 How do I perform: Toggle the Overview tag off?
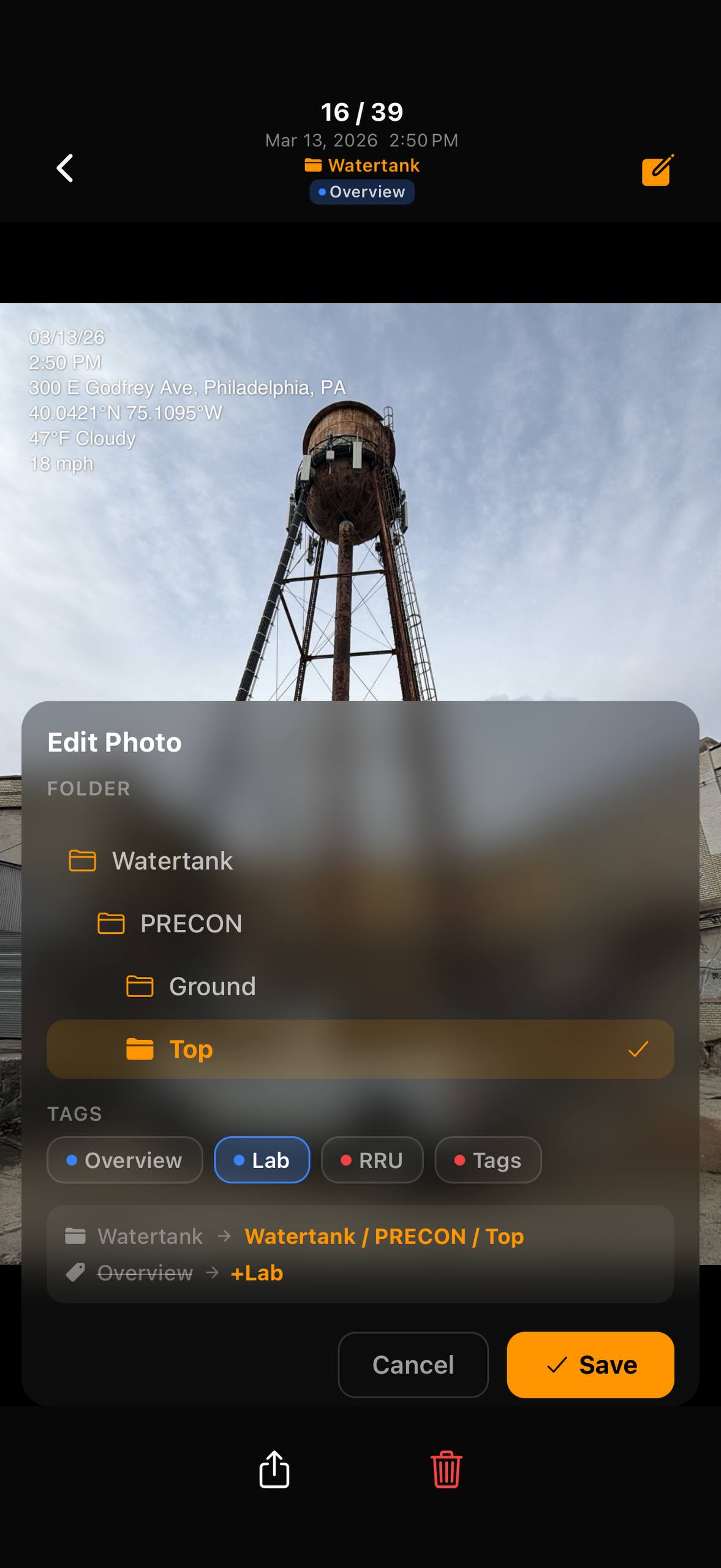[124, 1159]
